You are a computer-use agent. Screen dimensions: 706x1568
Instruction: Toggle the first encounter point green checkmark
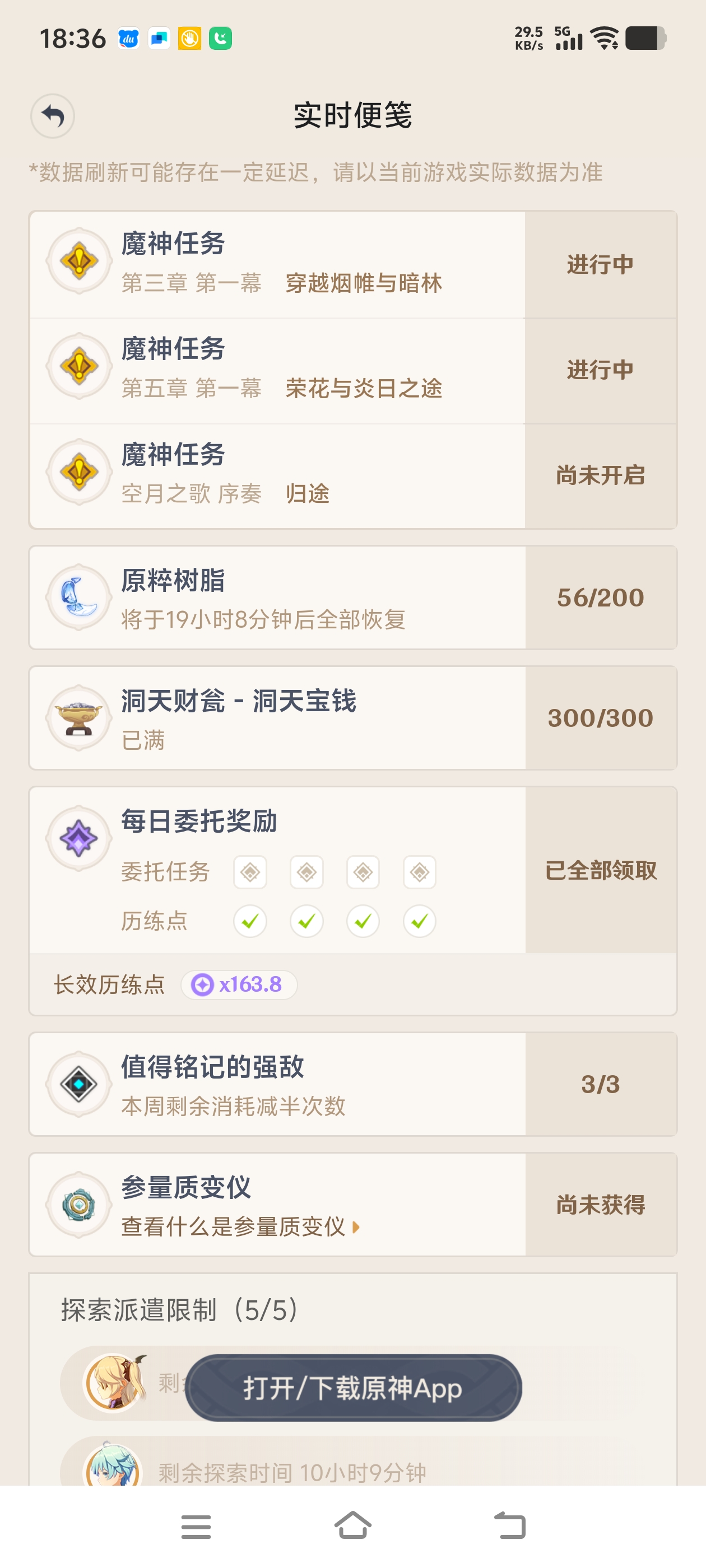(x=250, y=921)
